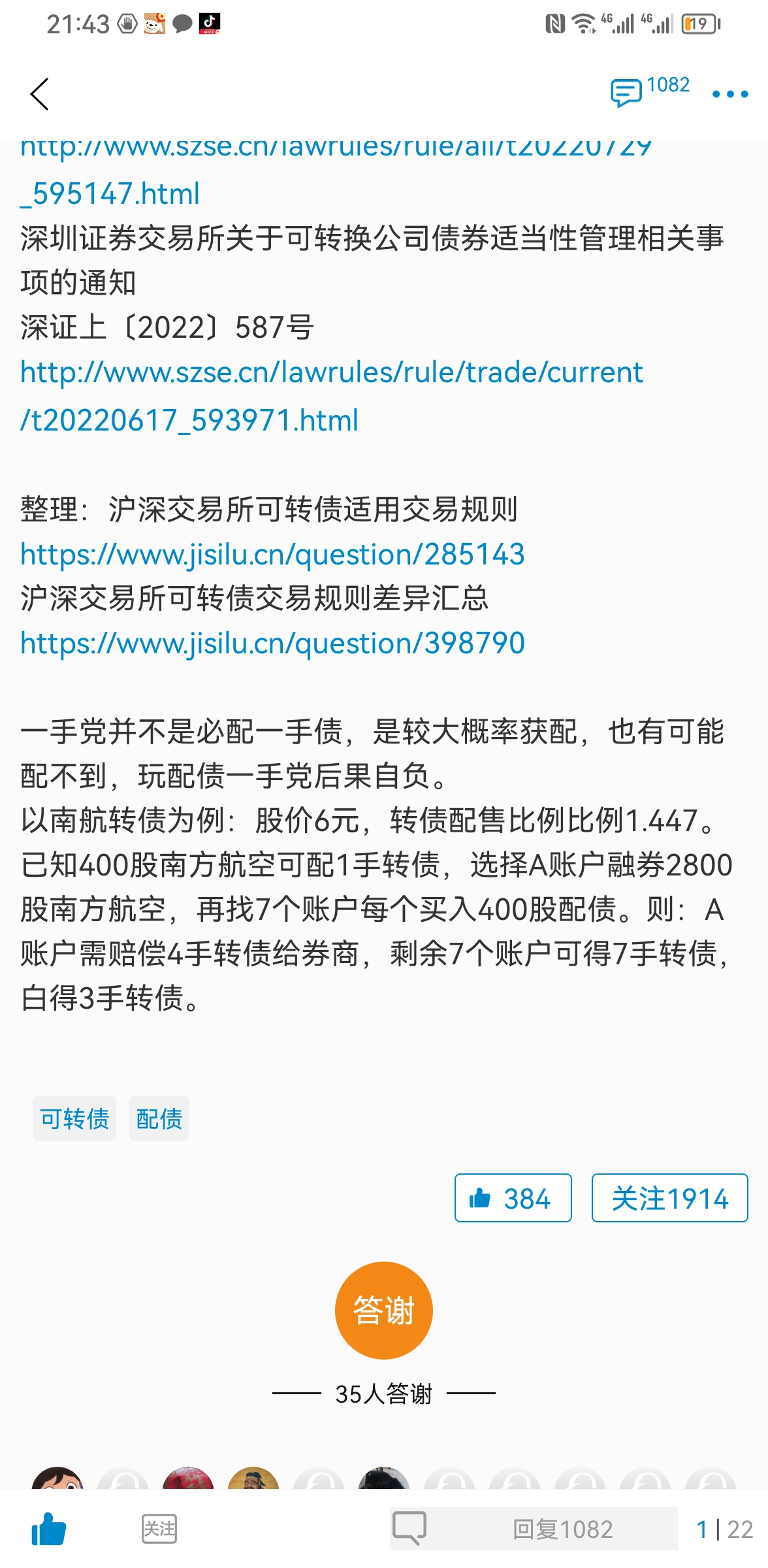The width and height of the screenshot is (768, 1568).
Task: Open jisilu question 398790 link
Action: click(x=272, y=644)
